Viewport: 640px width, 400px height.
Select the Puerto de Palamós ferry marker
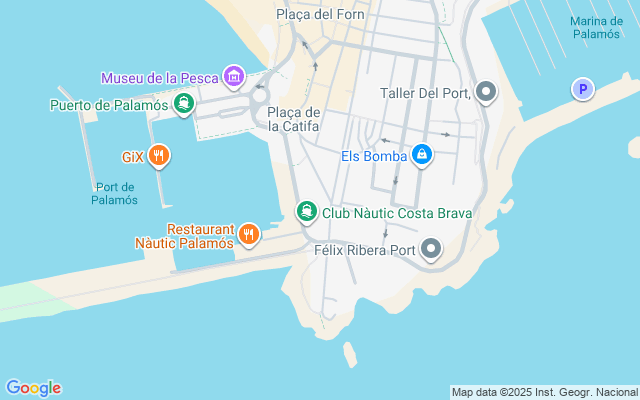pos(184,103)
